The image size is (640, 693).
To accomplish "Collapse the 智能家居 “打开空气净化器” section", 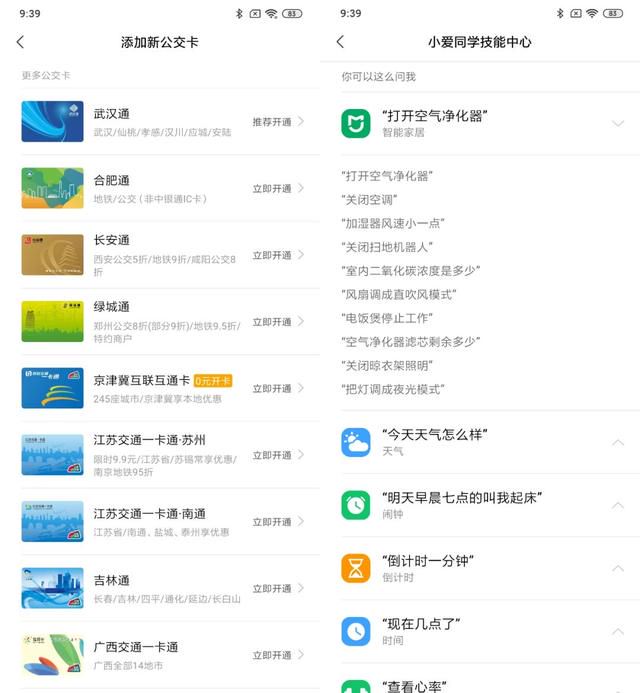I will 617,123.
